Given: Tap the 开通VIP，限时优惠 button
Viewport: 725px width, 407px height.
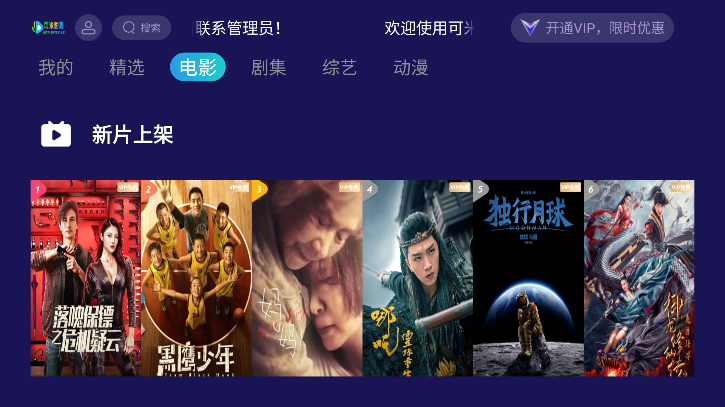Looking at the screenshot, I should pyautogui.click(x=592, y=28).
